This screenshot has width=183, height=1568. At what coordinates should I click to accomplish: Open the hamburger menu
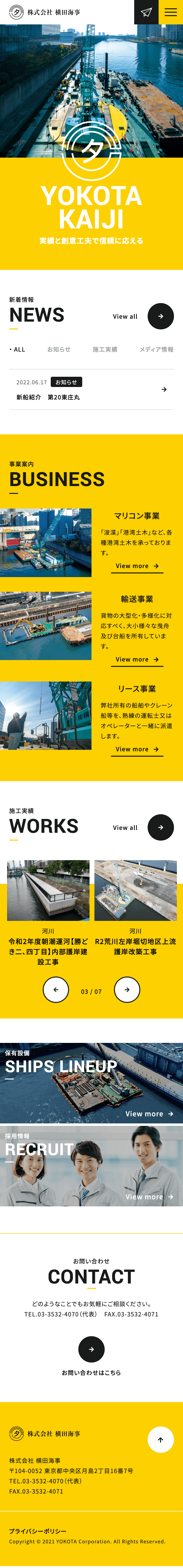pos(171,12)
